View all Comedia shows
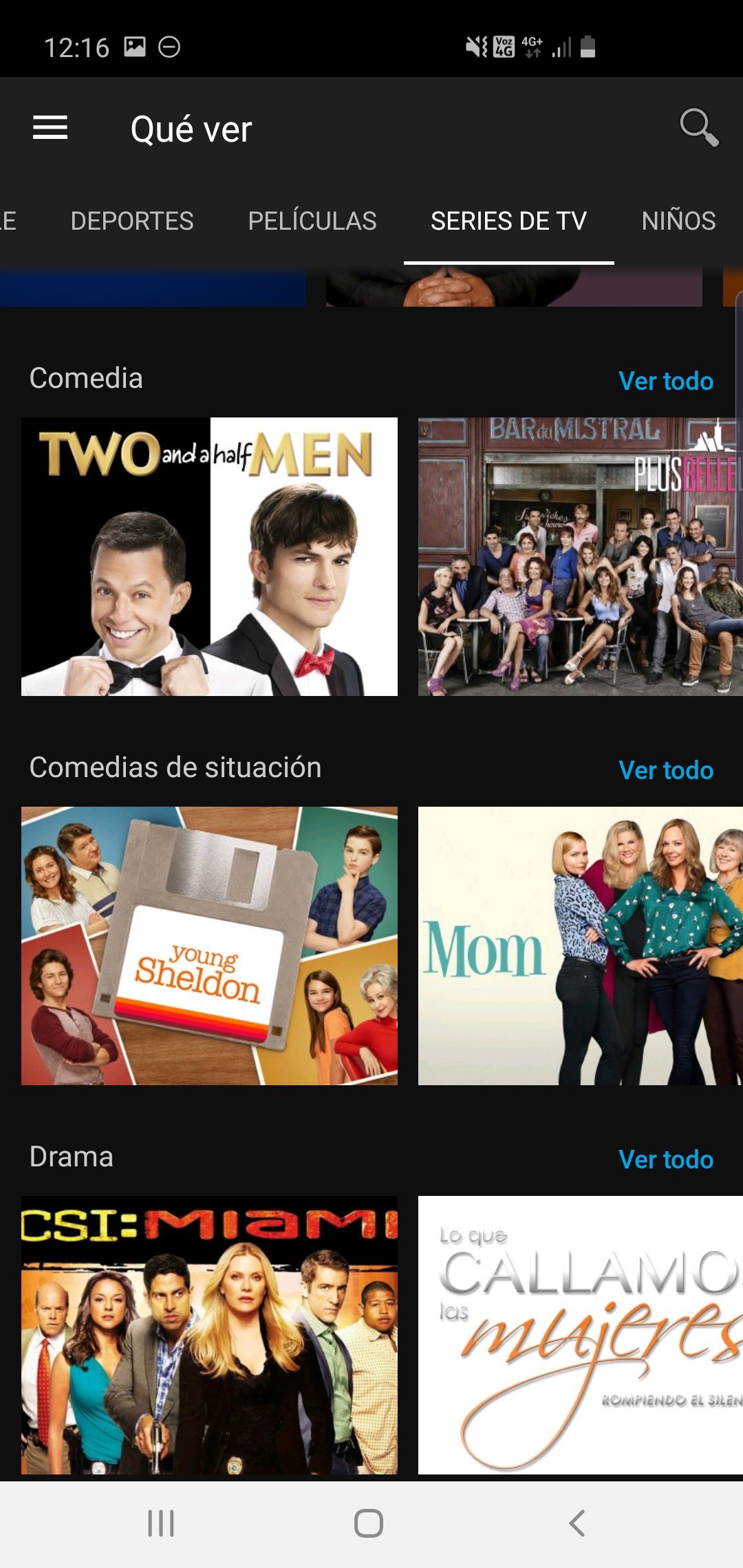The height and width of the screenshot is (1568, 743). point(665,381)
